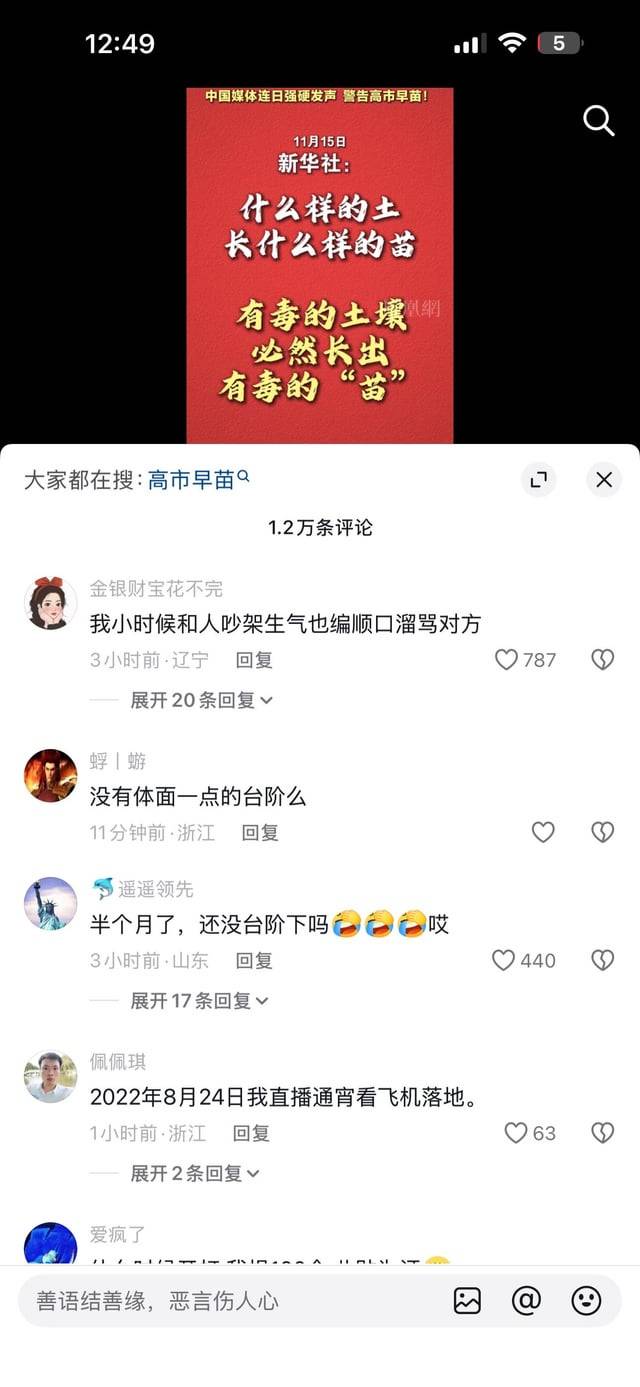
Task: Expand the 17 replies thread
Action: pos(199,1000)
